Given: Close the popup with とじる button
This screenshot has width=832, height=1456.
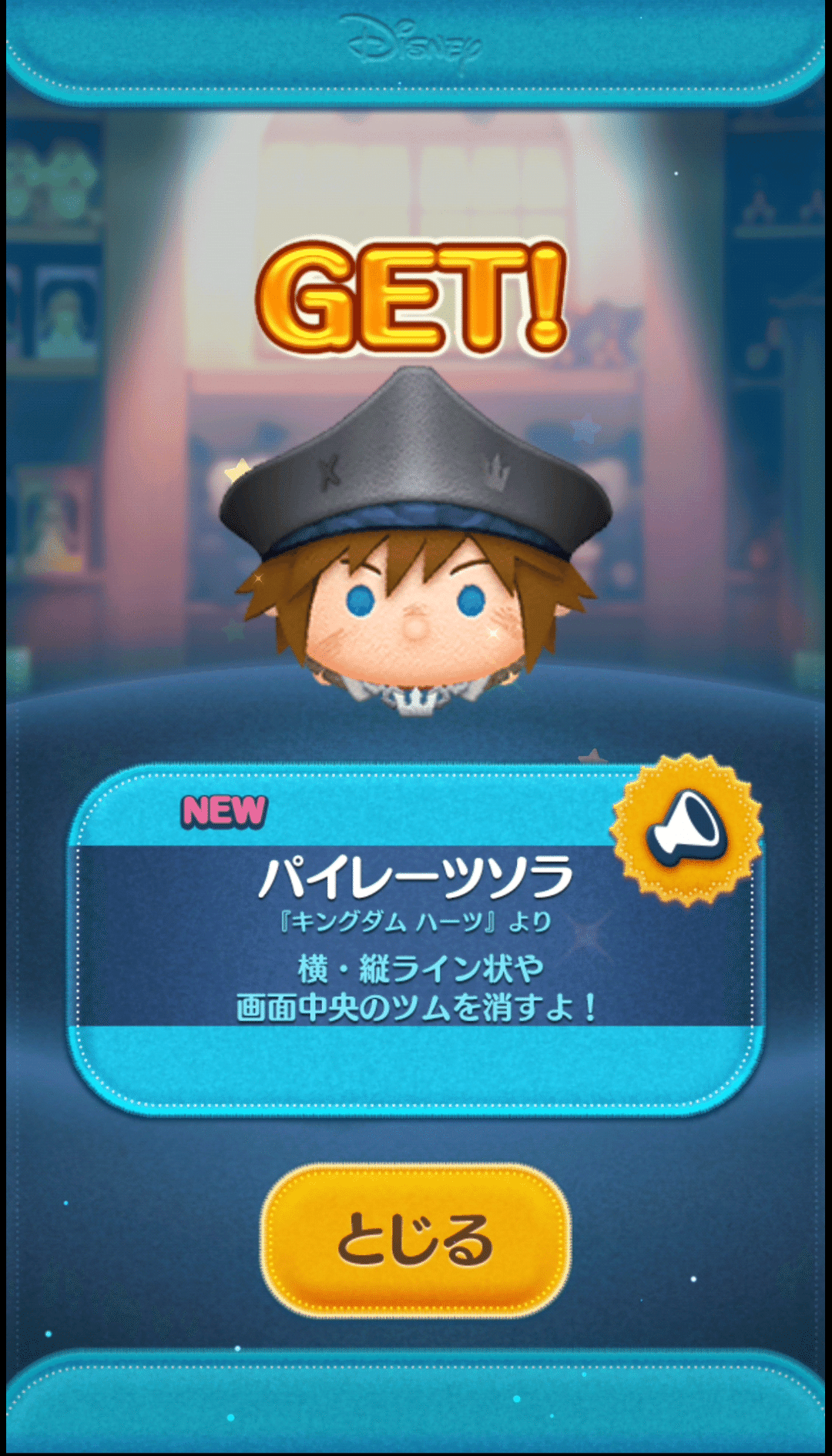Looking at the screenshot, I should click(416, 1240).
